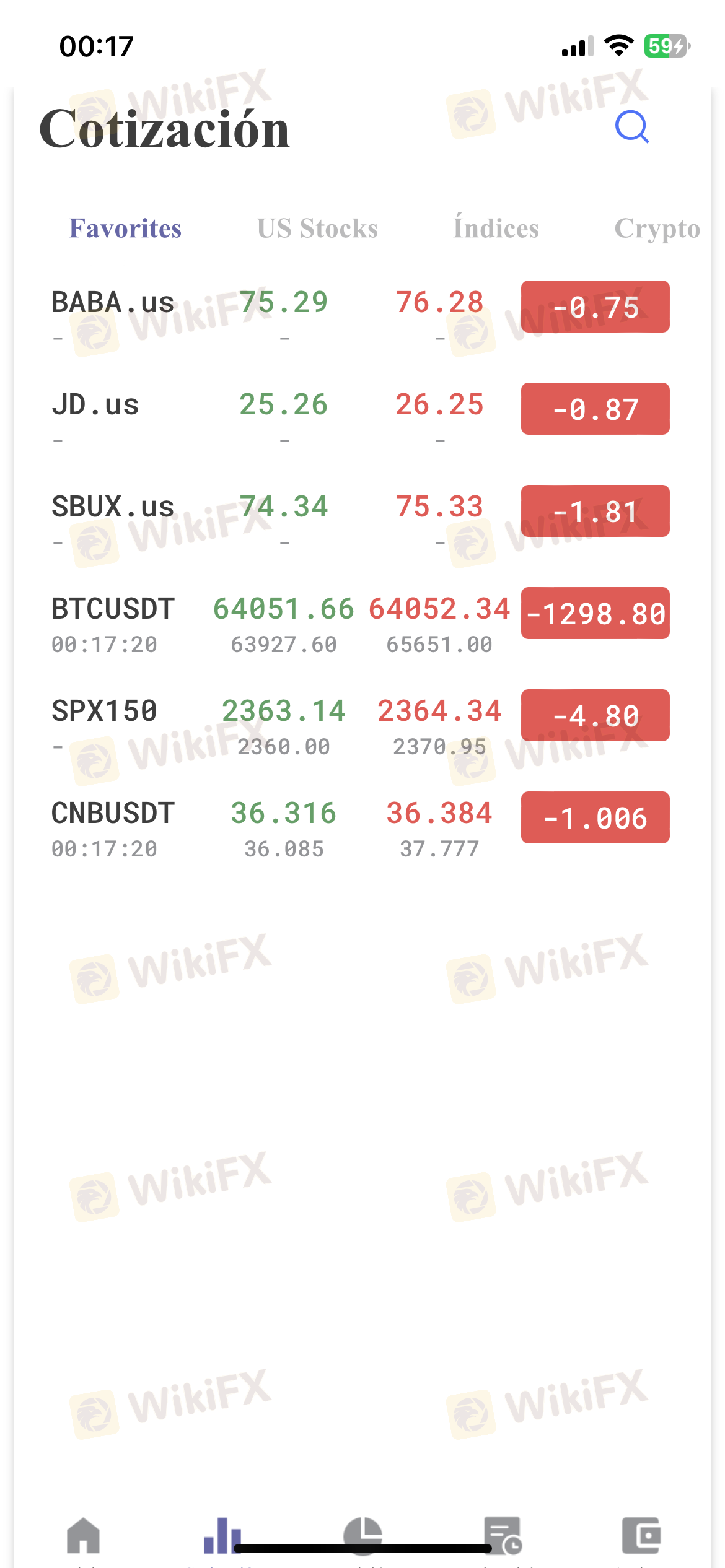Open the JD.us quote row

pos(361,419)
